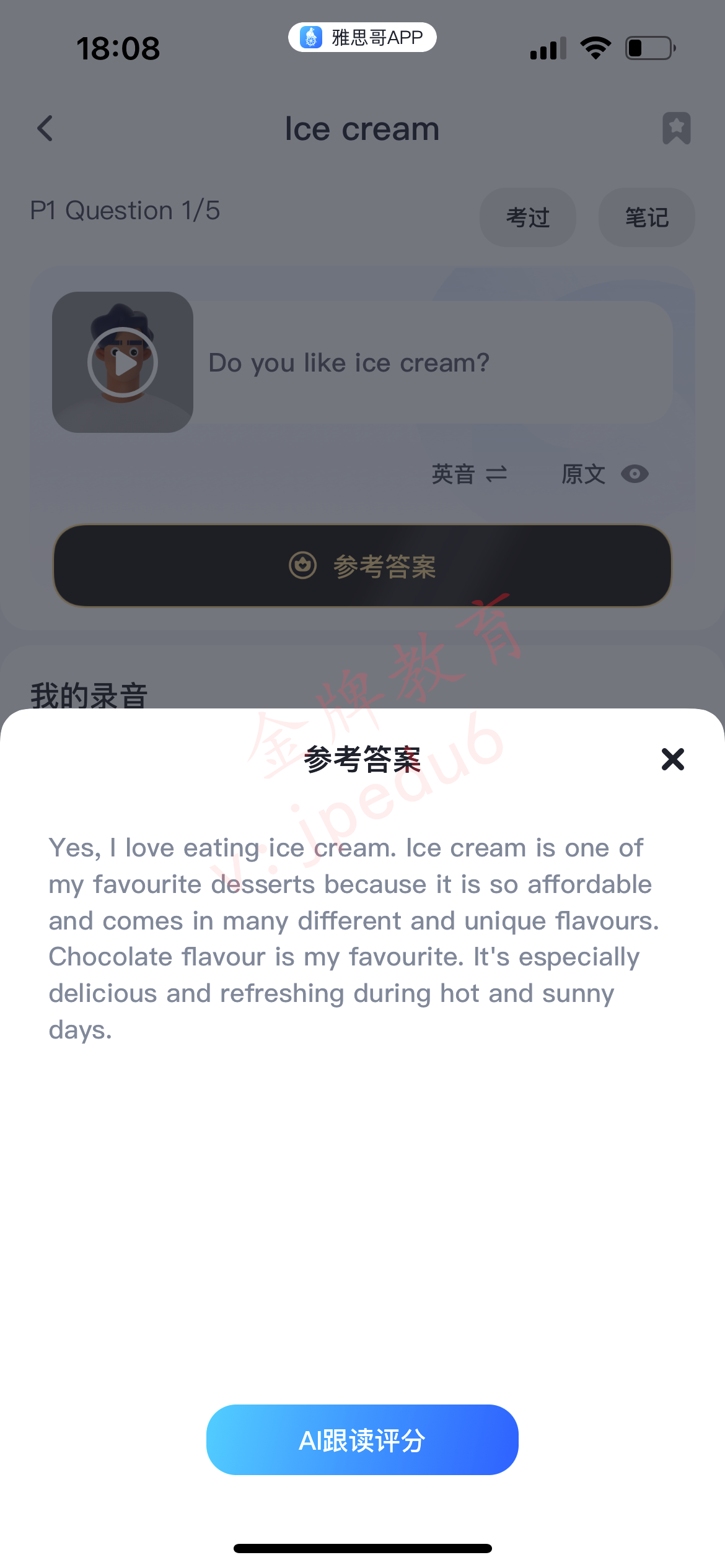725x1568 pixels.
Task: Tap the dark 参考答案 button
Action: click(x=362, y=566)
